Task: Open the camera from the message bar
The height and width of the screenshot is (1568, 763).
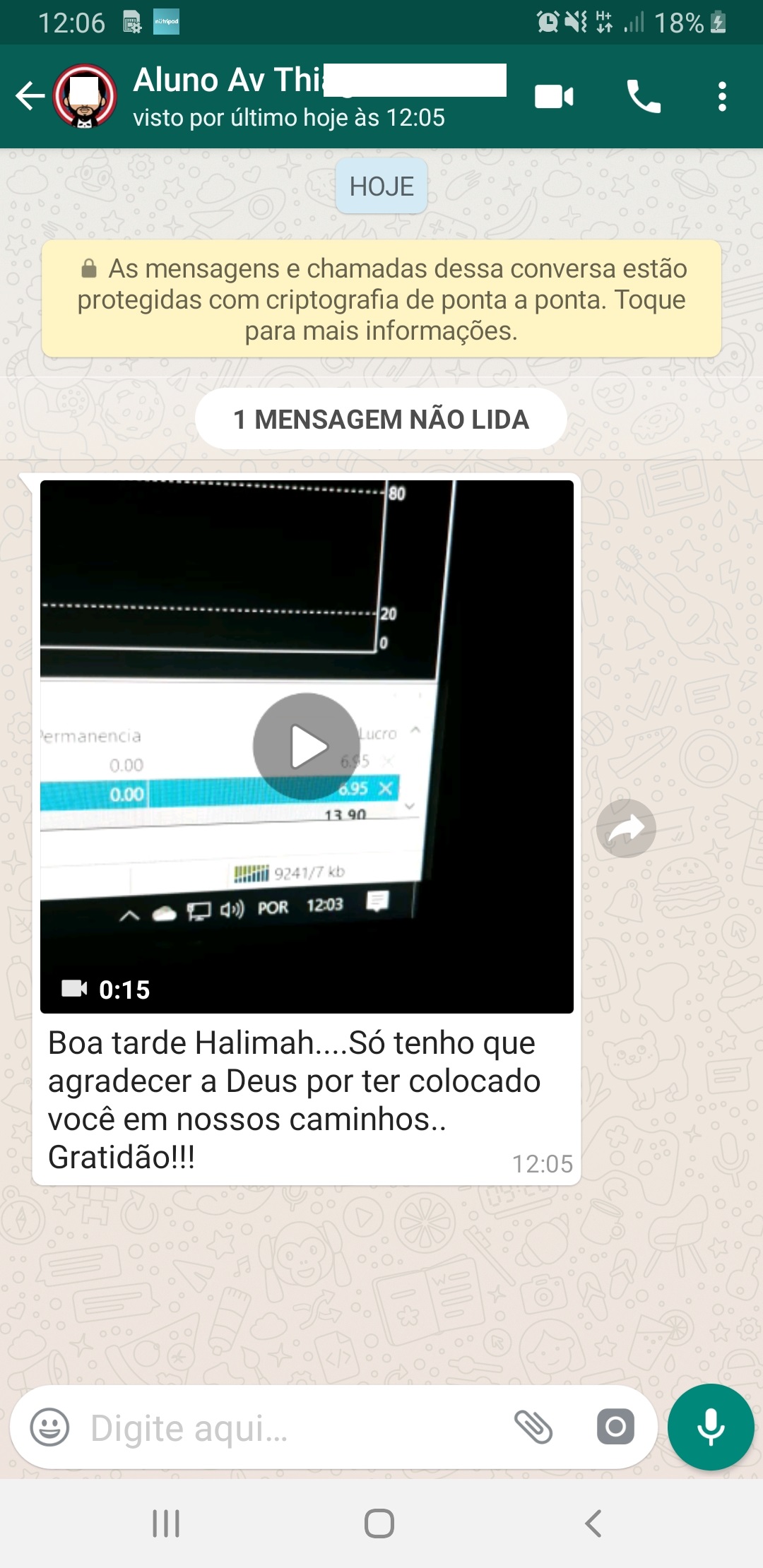Action: (615, 1427)
